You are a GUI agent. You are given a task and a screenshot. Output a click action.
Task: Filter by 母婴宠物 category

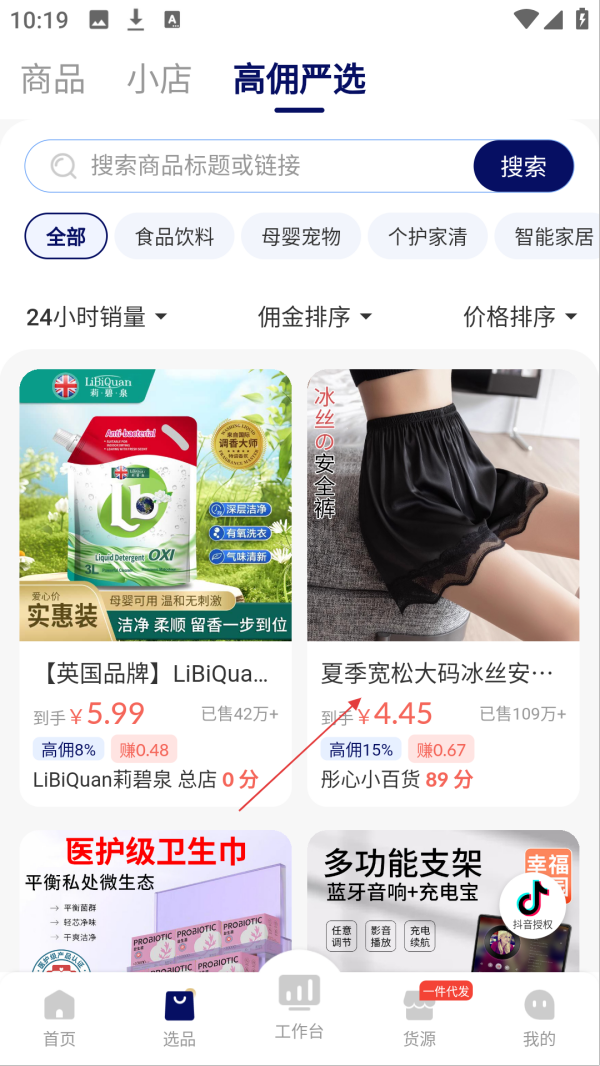point(301,237)
